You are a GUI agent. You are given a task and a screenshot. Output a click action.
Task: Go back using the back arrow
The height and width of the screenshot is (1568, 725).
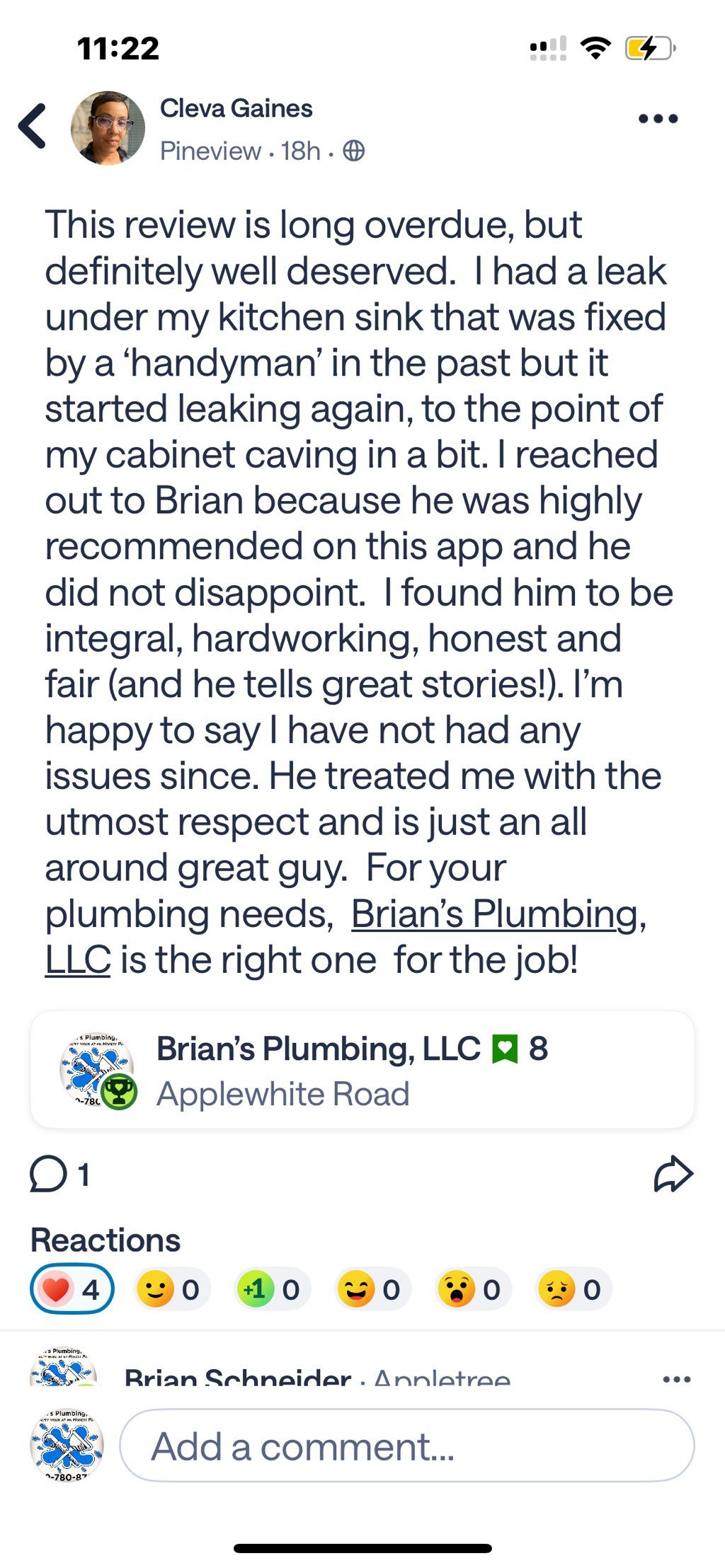point(33,126)
